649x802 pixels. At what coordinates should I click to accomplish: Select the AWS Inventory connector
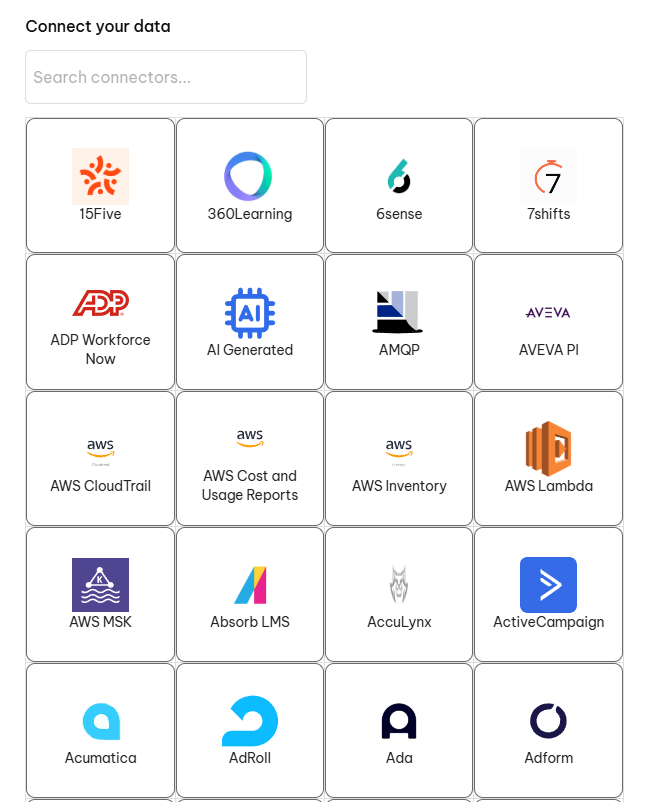click(399, 458)
